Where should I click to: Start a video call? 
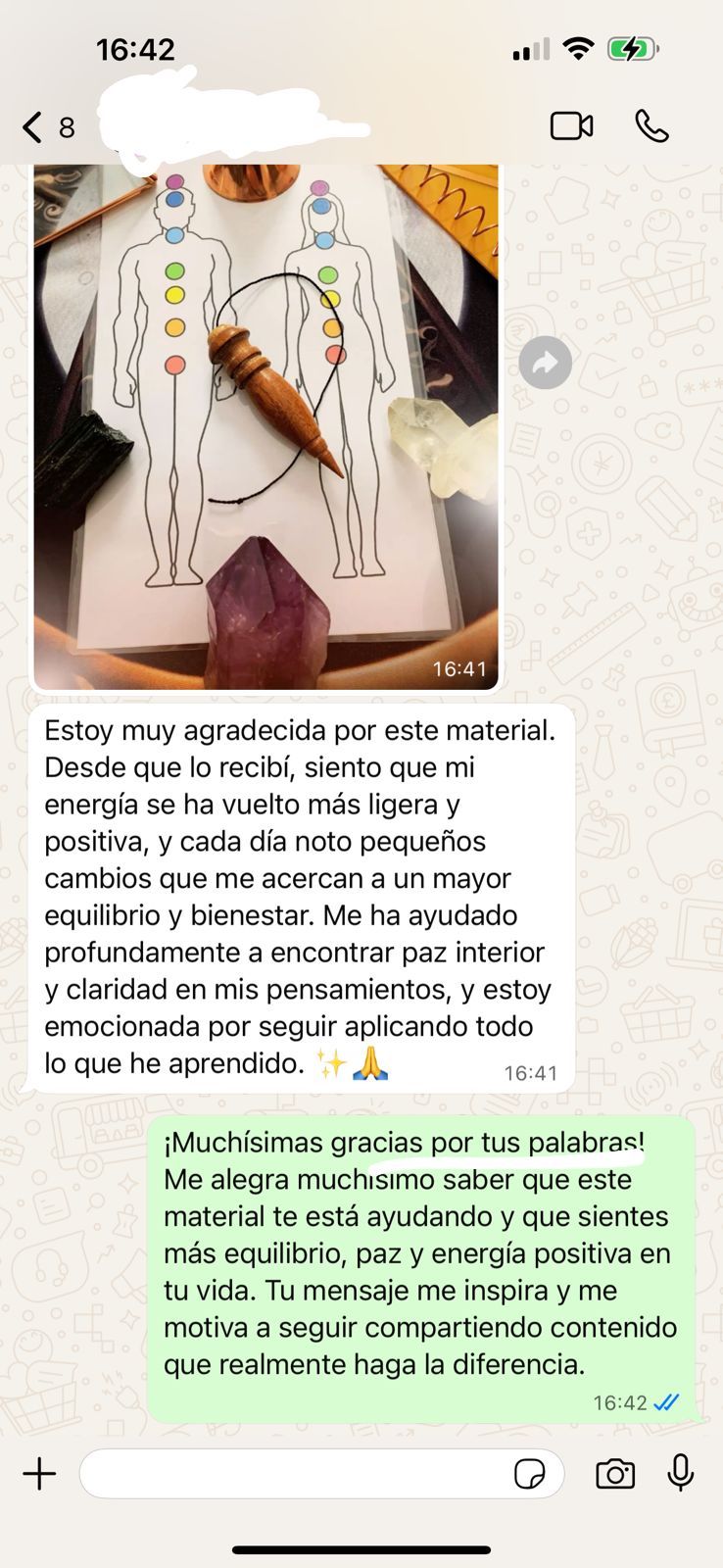[571, 126]
